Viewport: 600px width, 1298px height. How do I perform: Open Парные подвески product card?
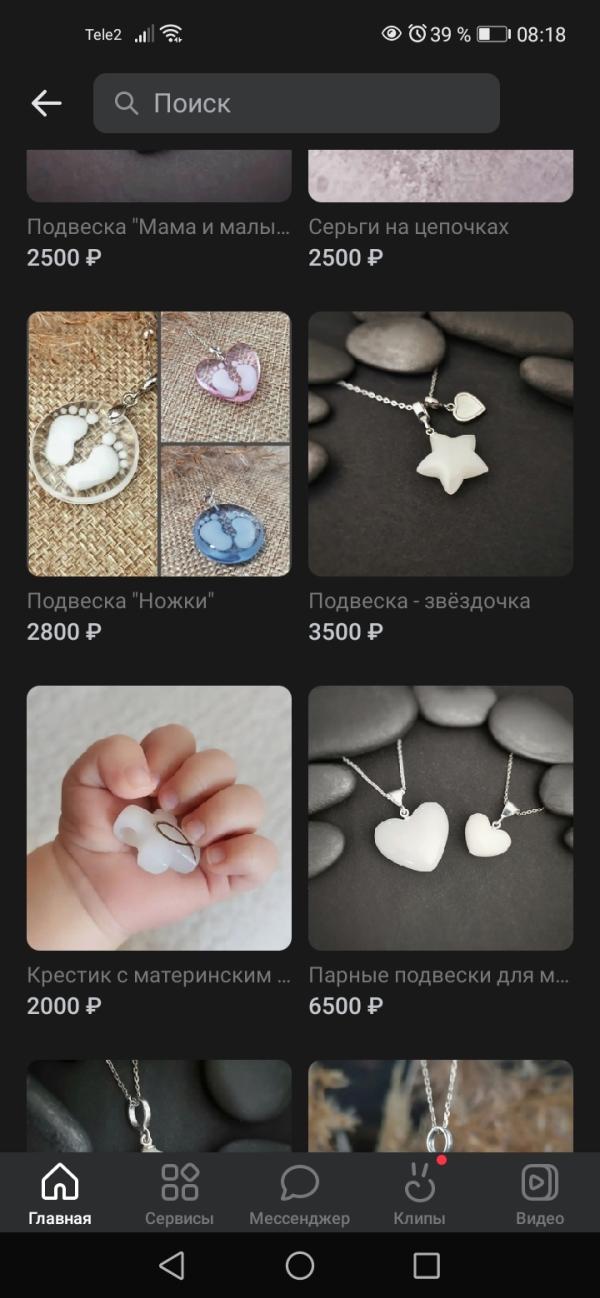(440, 818)
